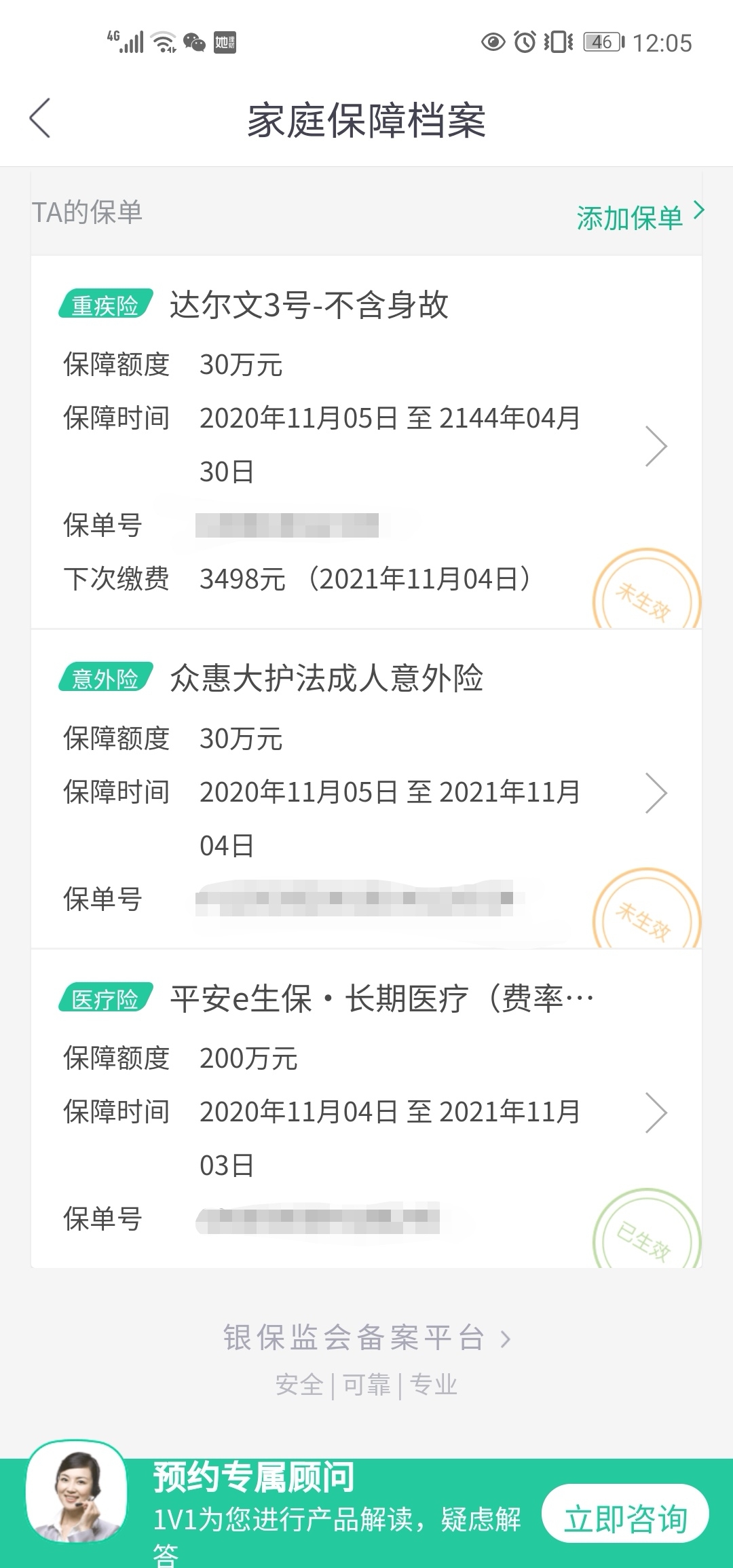
Task: Open the 达尔文3号-不含身故 policy card
Action: [366, 443]
